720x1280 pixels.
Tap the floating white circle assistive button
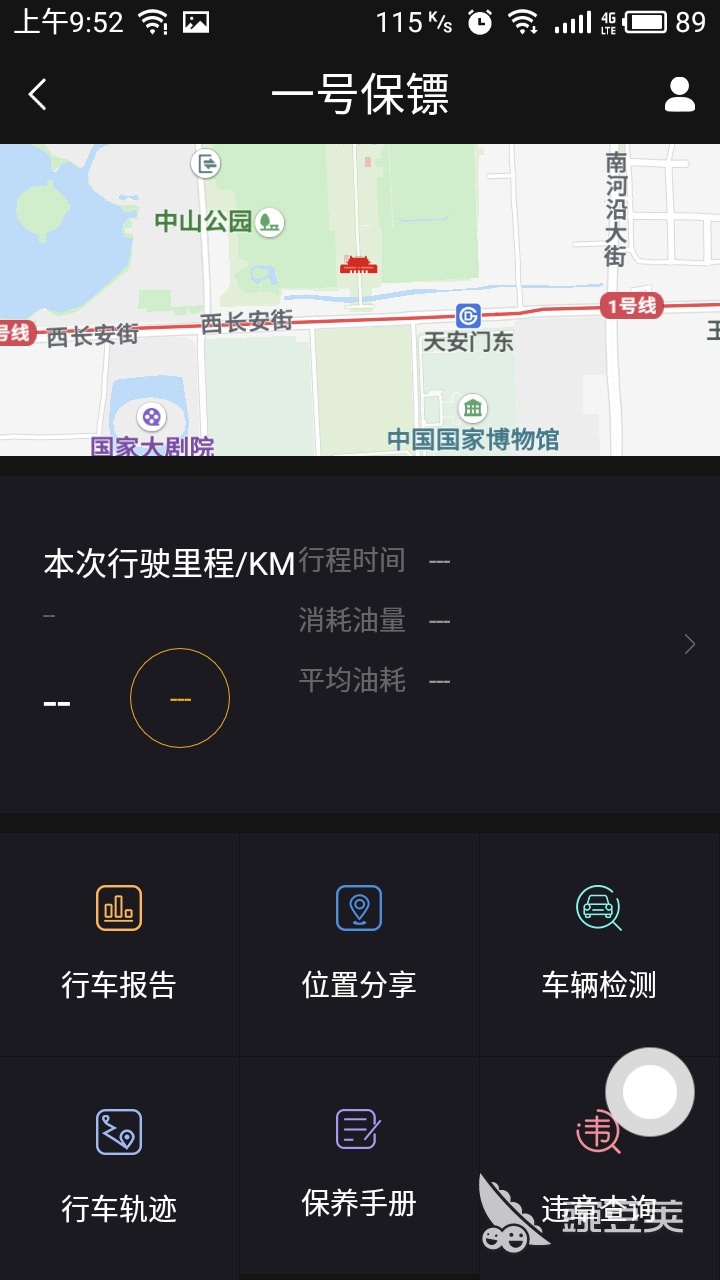tap(650, 1092)
